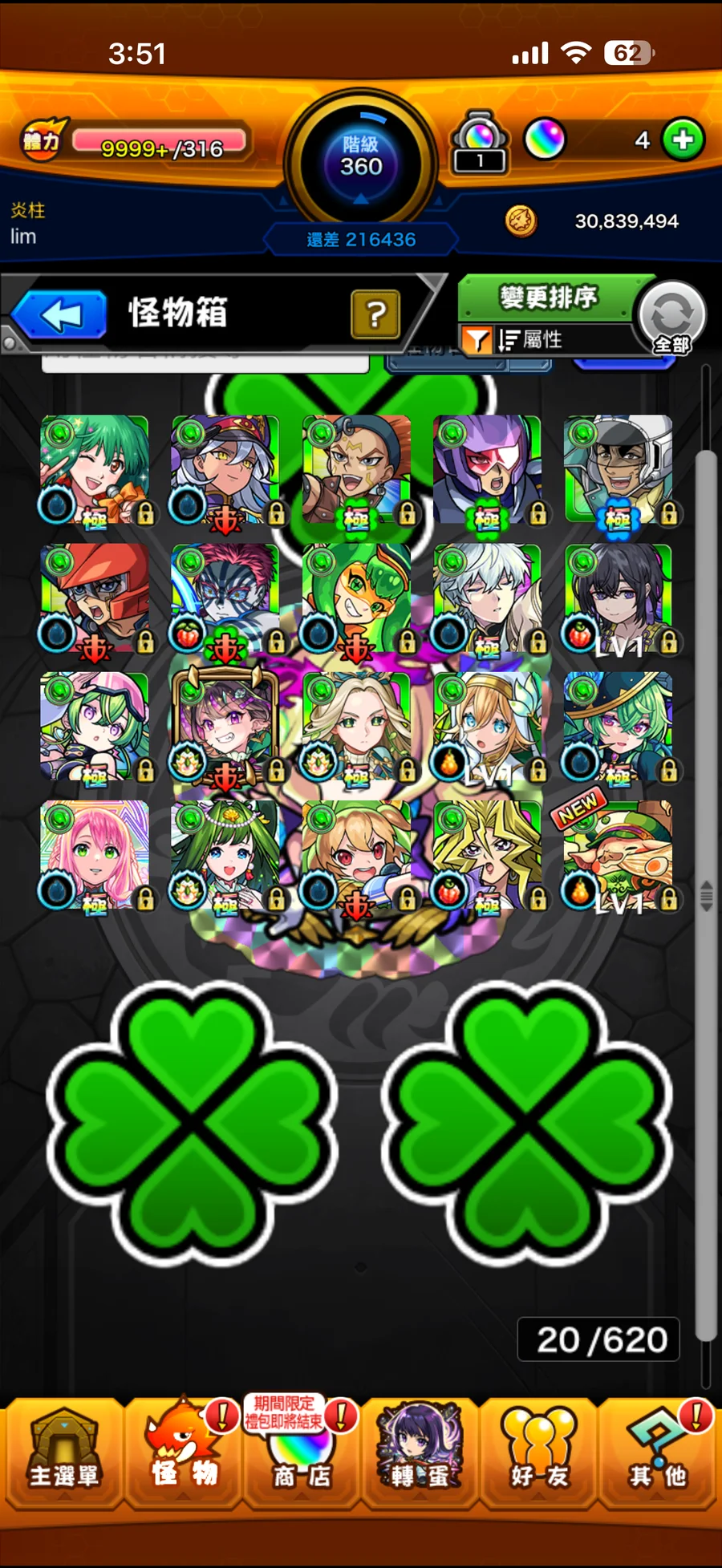Open the question mark help button

375,314
